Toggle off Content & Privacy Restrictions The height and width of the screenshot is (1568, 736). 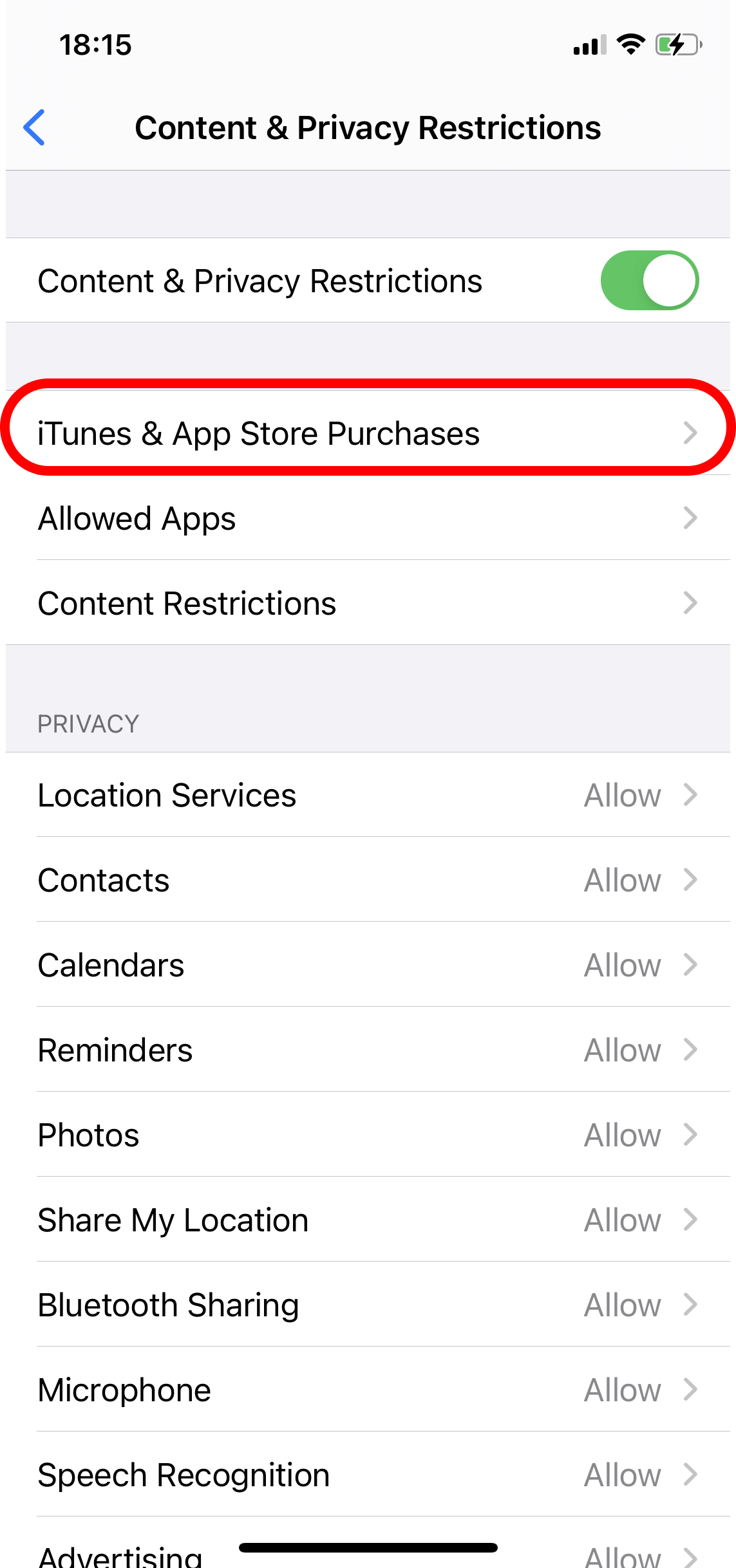tap(649, 281)
